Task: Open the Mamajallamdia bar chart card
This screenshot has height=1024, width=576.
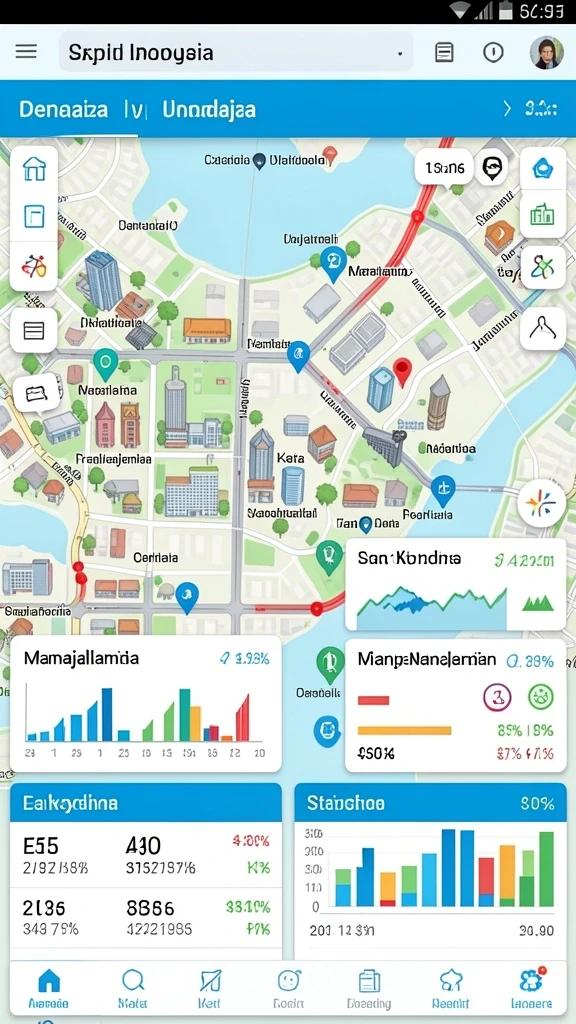Action: click(146, 704)
